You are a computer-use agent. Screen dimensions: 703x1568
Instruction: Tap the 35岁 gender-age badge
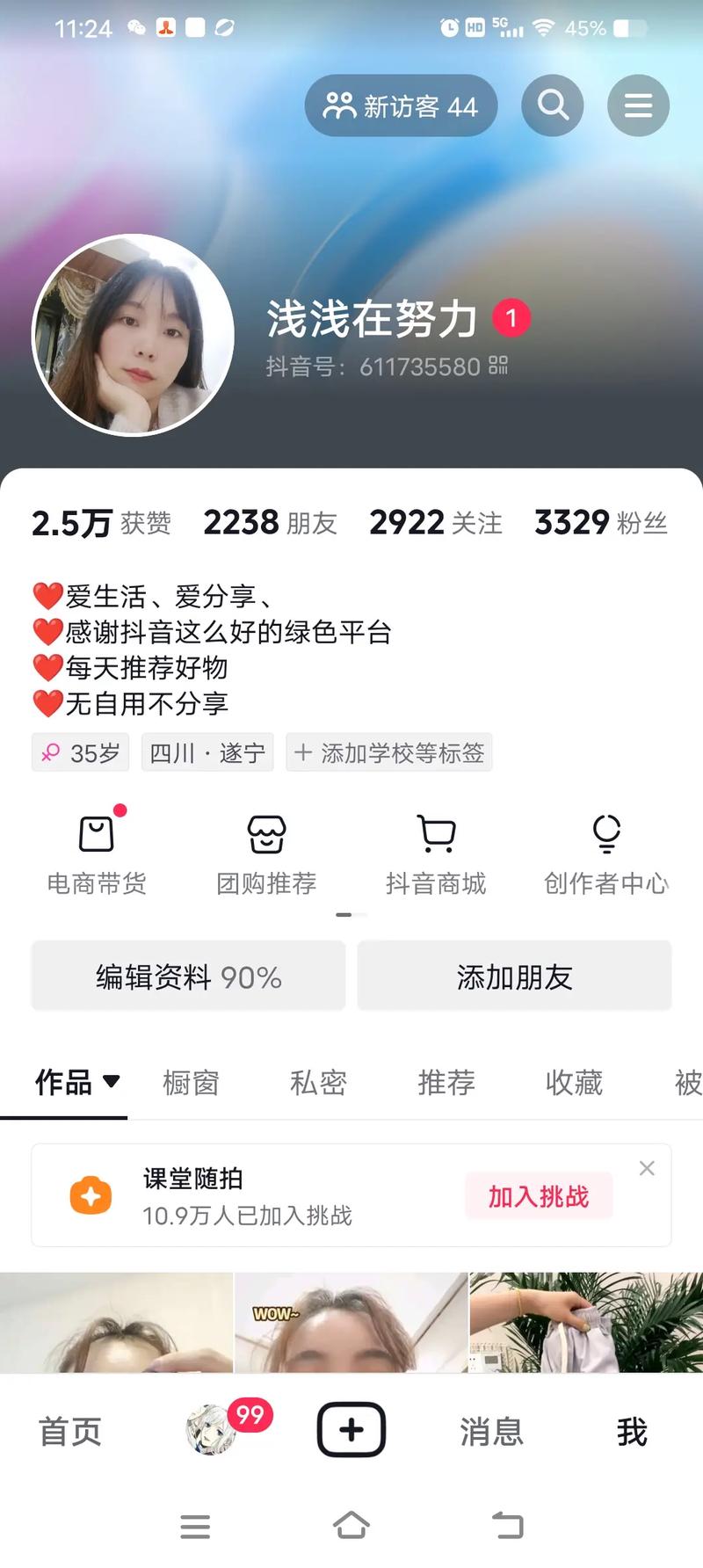pos(80,753)
